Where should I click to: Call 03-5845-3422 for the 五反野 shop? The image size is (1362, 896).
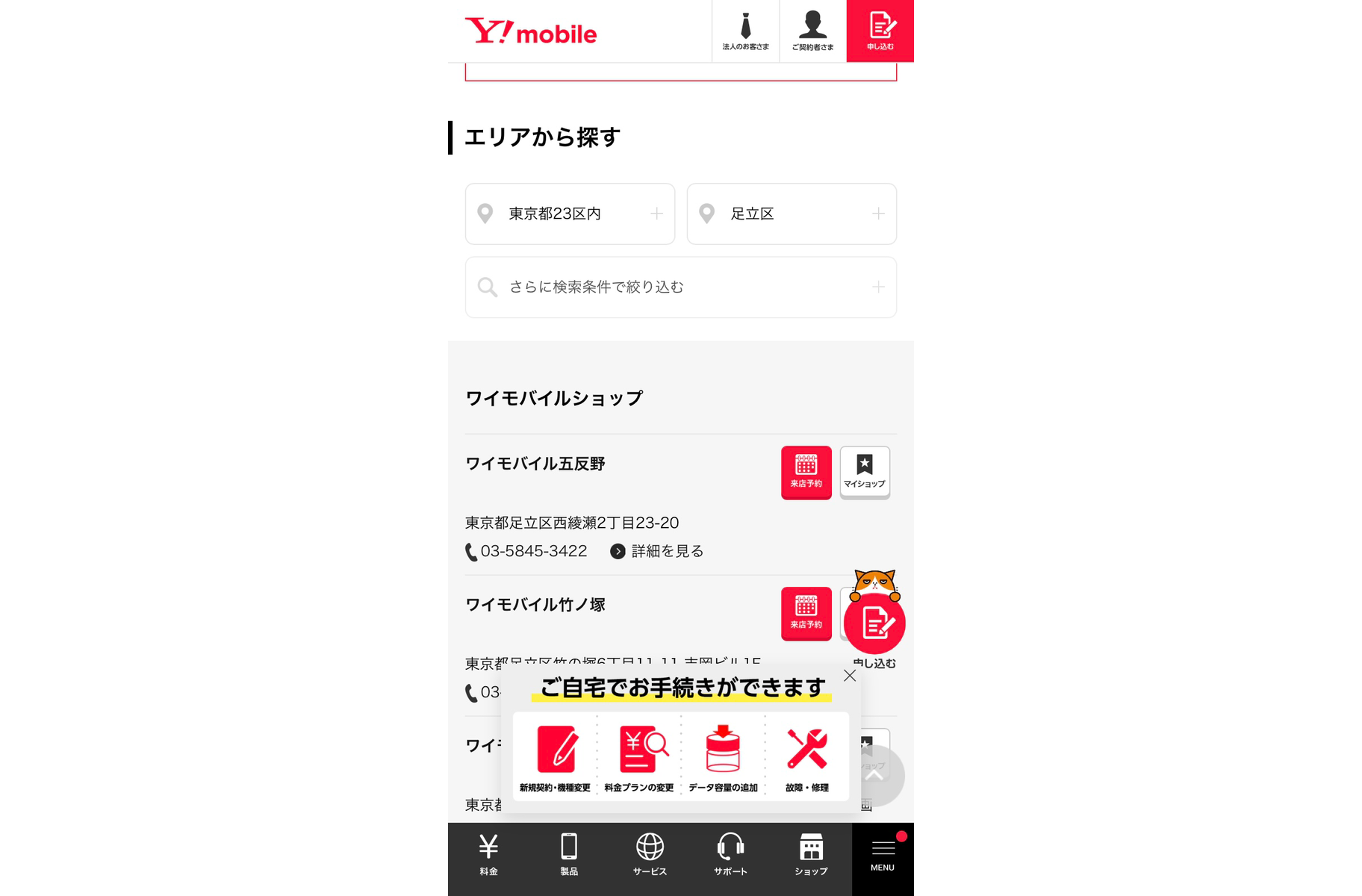pos(533,552)
